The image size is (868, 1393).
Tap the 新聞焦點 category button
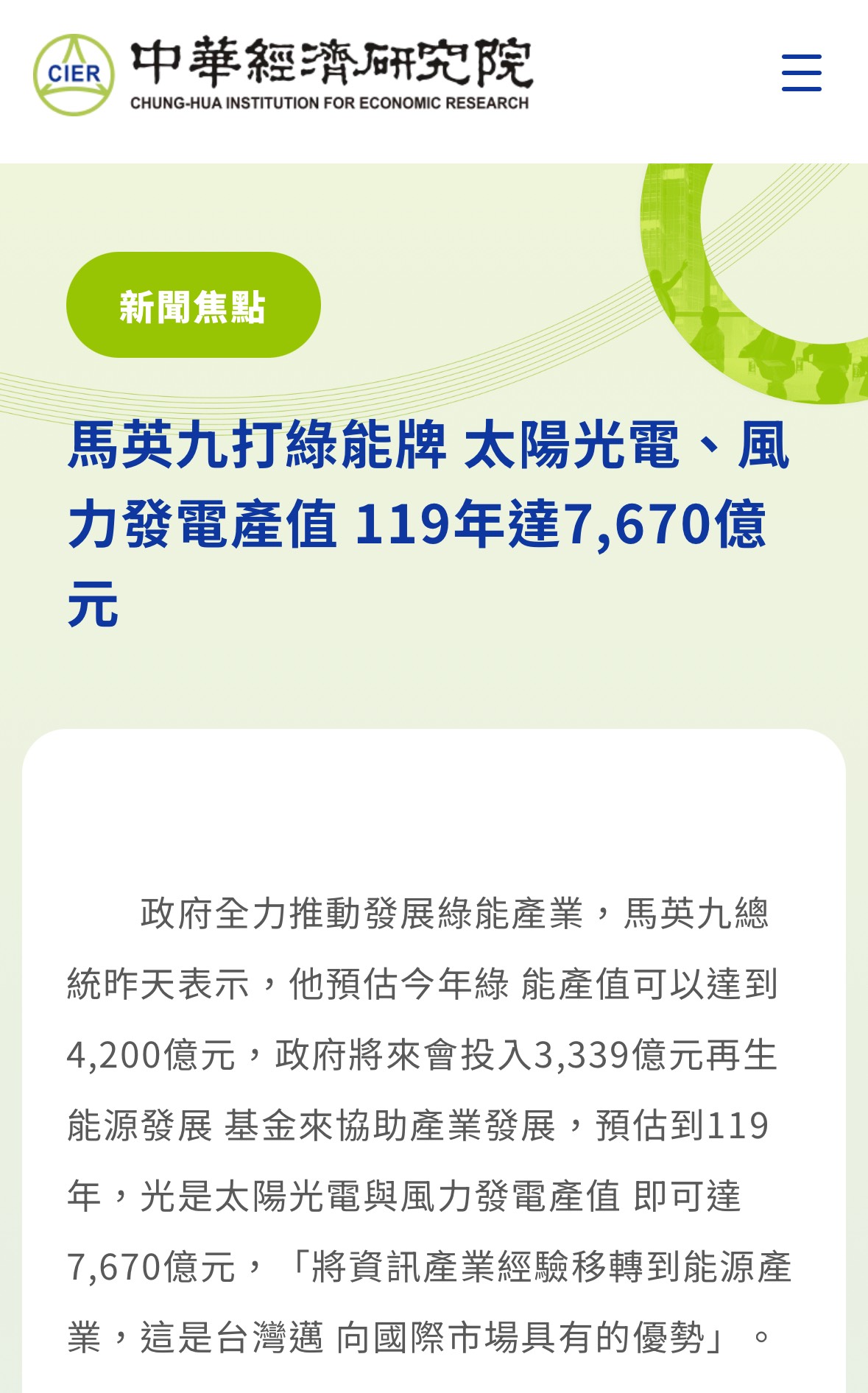[193, 306]
